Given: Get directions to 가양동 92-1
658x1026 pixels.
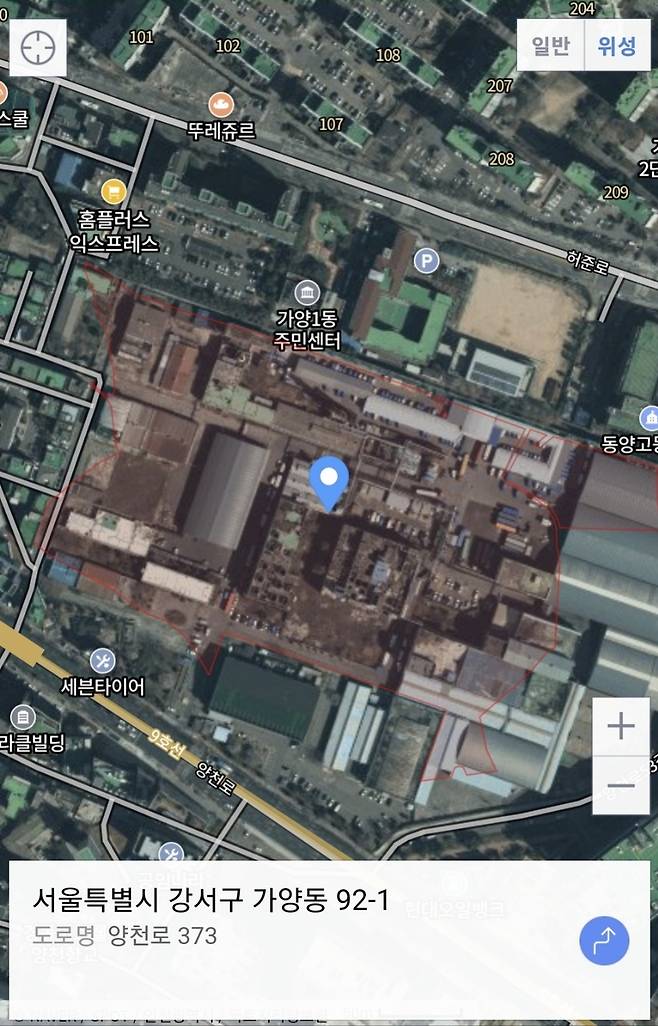Looking at the screenshot, I should (x=604, y=940).
